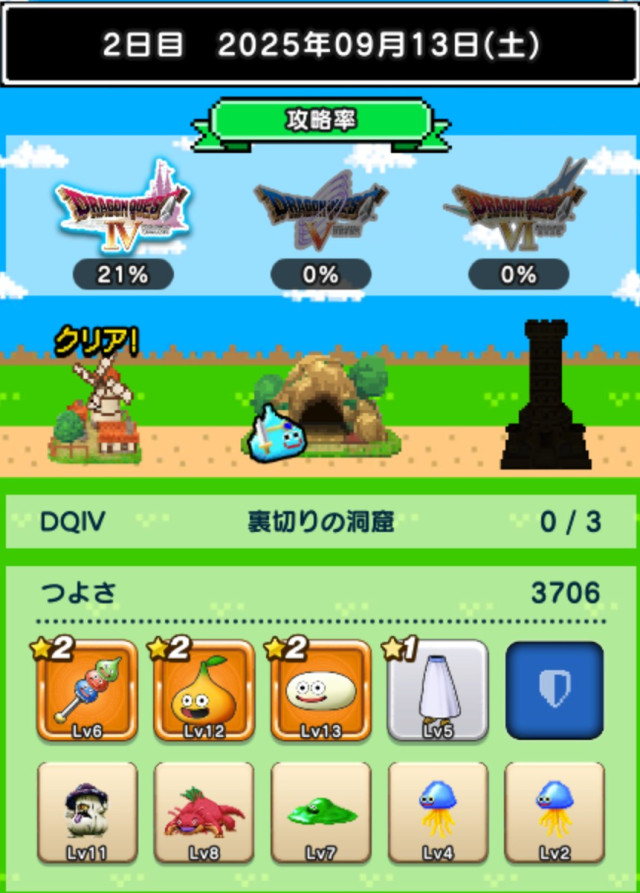Viewport: 640px width, 893px height.
Task: Select the Dragon Quest IV logo
Action: coord(123,207)
